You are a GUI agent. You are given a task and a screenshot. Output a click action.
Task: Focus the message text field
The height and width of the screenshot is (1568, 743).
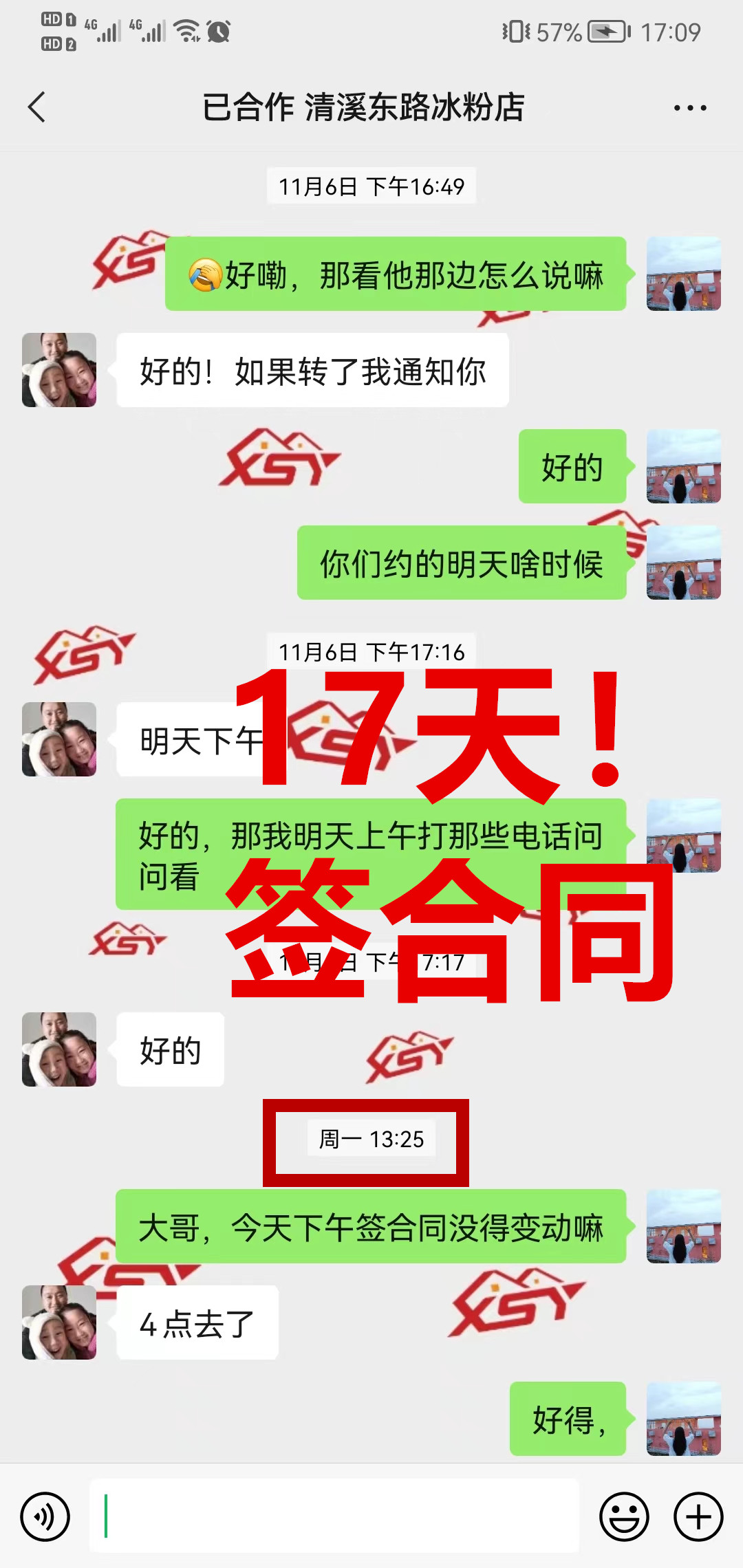coord(334,1516)
